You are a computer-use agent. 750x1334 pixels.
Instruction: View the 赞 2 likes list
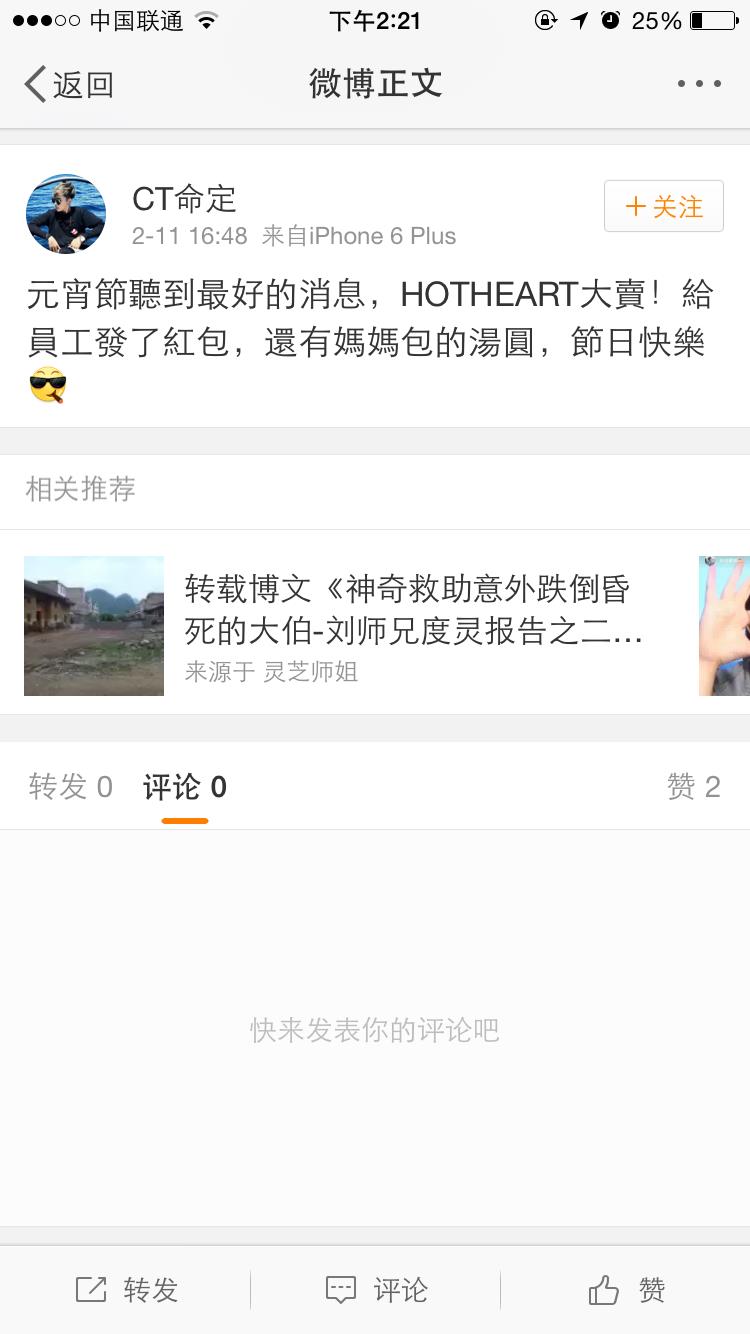click(693, 787)
